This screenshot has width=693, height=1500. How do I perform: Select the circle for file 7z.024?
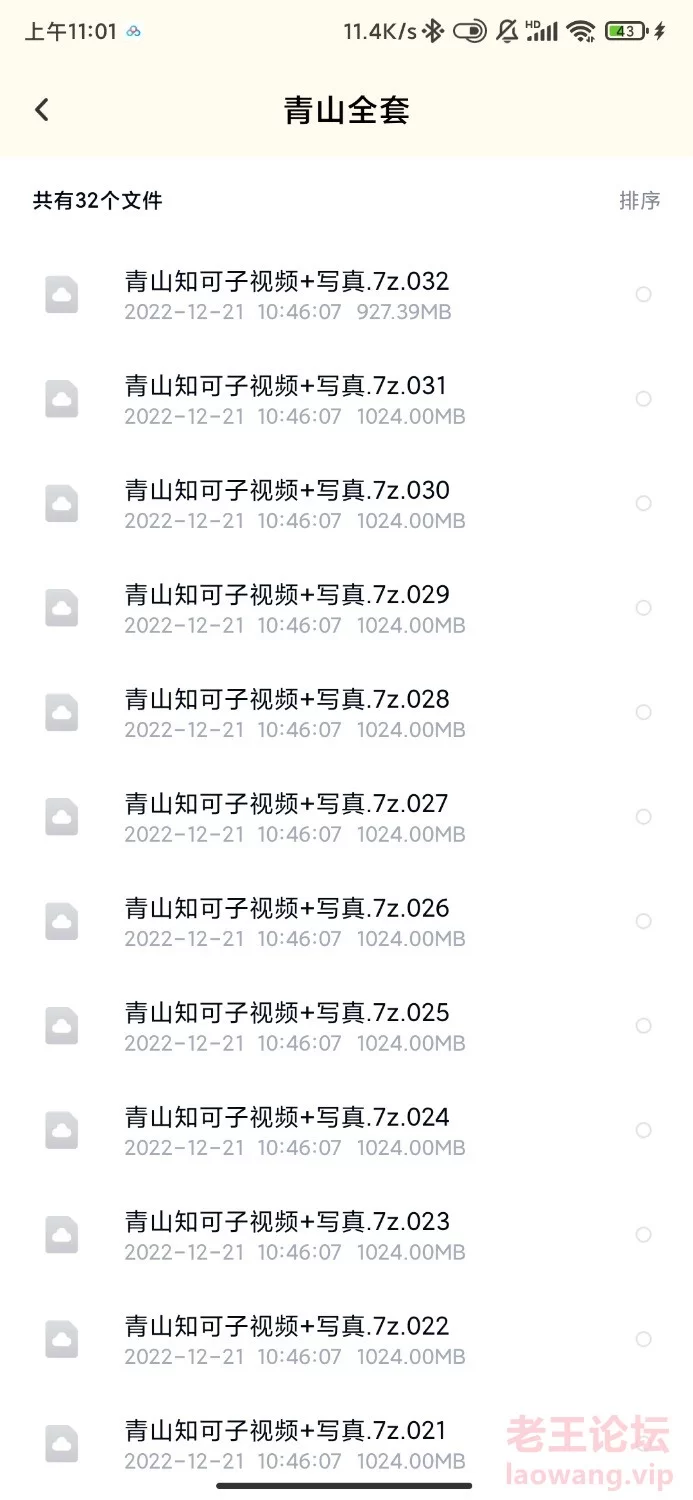pos(644,1130)
